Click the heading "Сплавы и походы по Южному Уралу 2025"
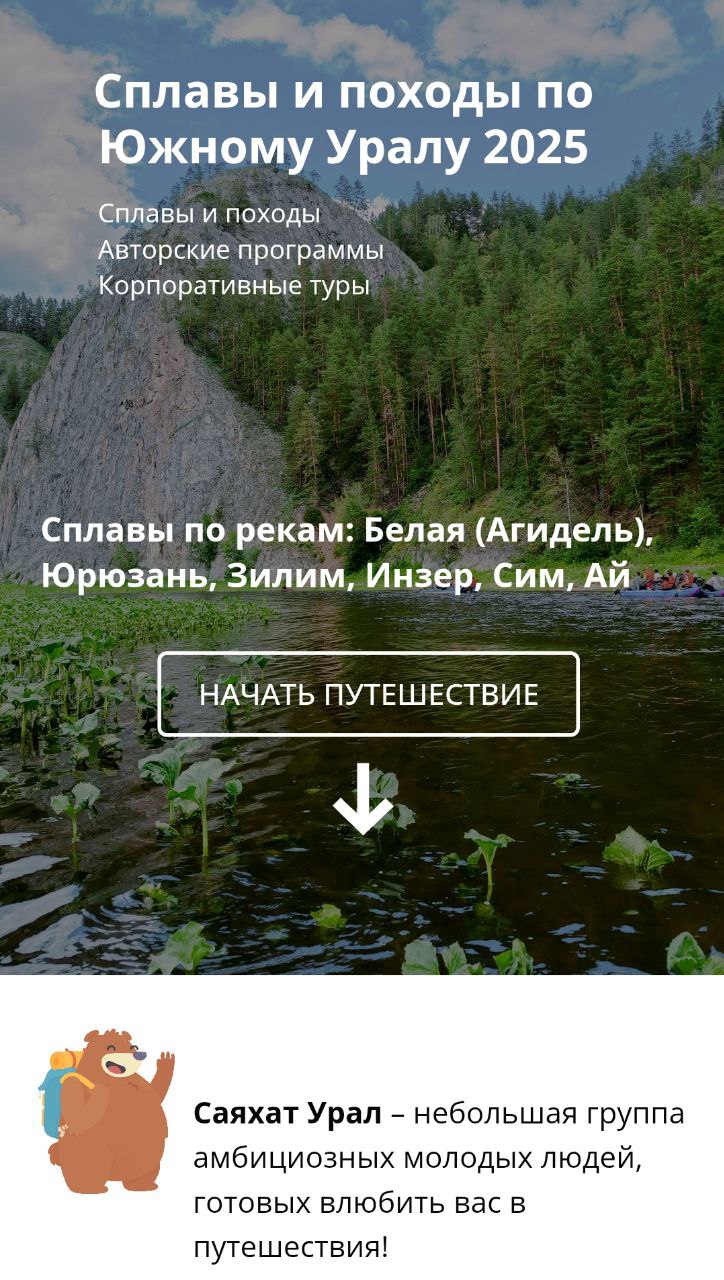The width and height of the screenshot is (724, 1280). (x=345, y=120)
